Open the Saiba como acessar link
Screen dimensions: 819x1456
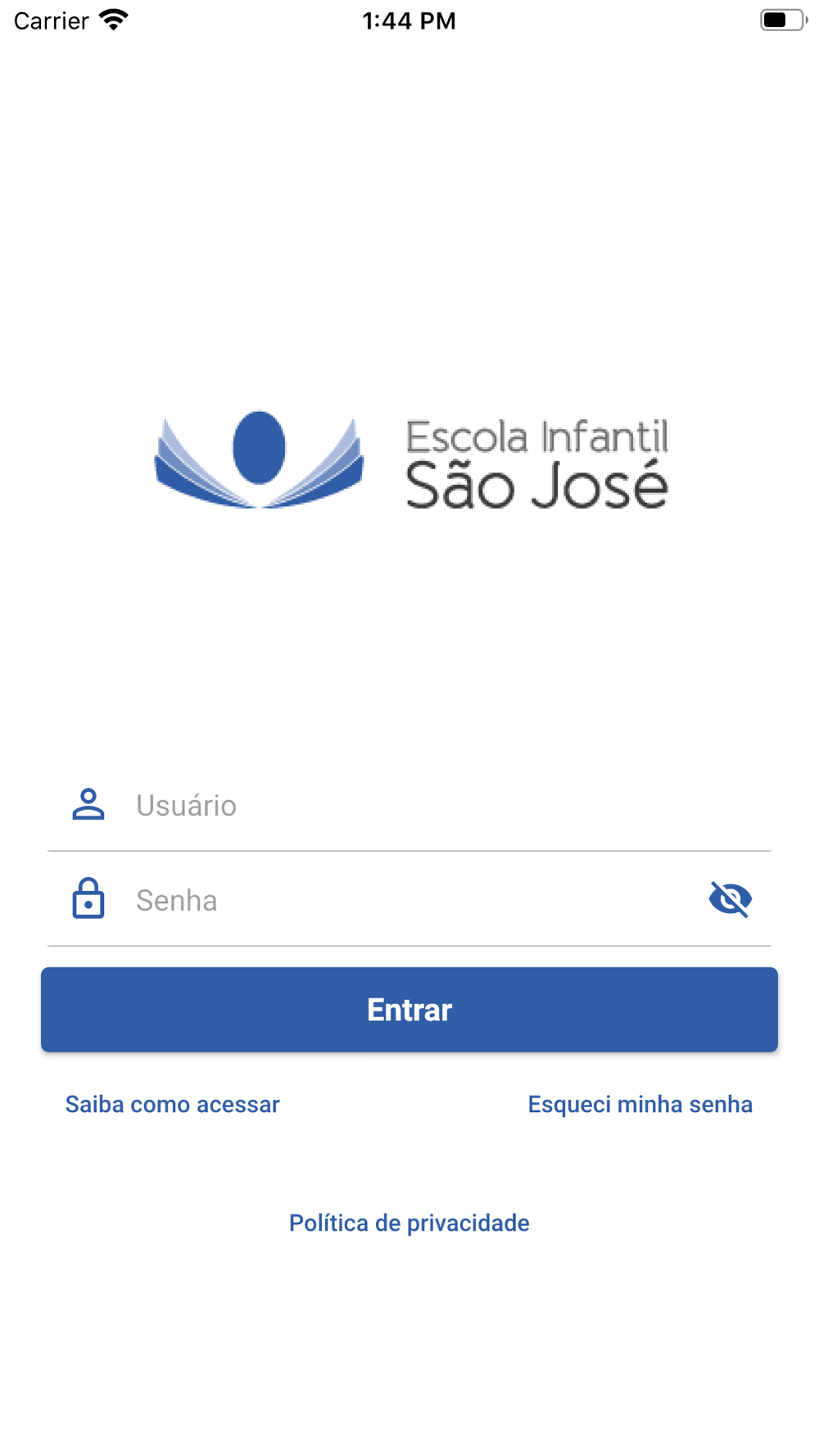click(173, 1105)
